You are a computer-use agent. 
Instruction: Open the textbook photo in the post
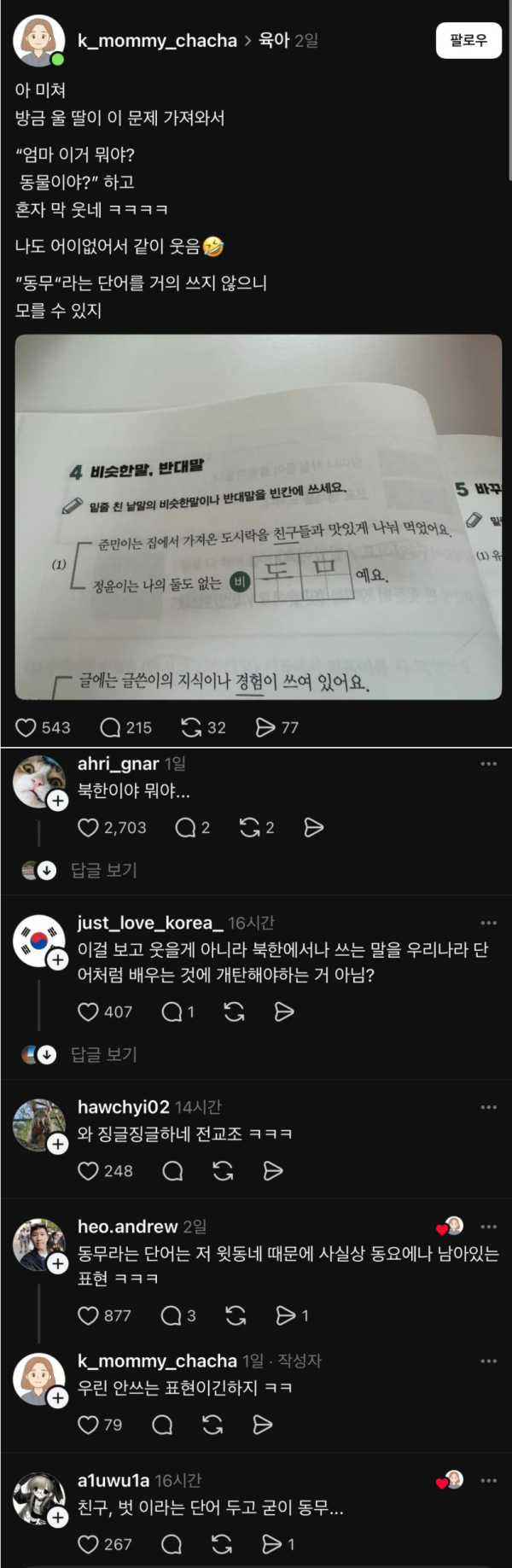pos(258,517)
